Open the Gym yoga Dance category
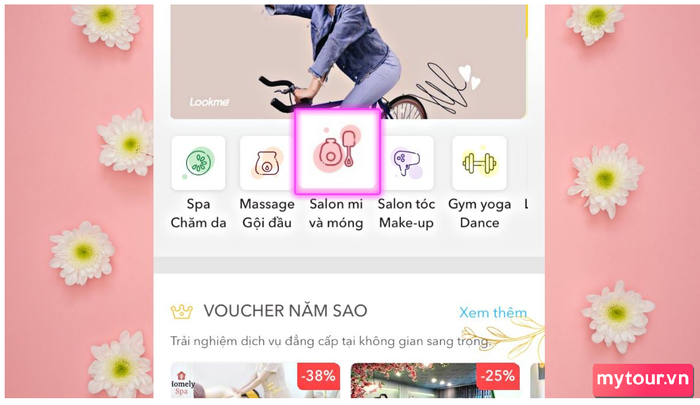The height and width of the screenshot is (405, 700). point(479,163)
